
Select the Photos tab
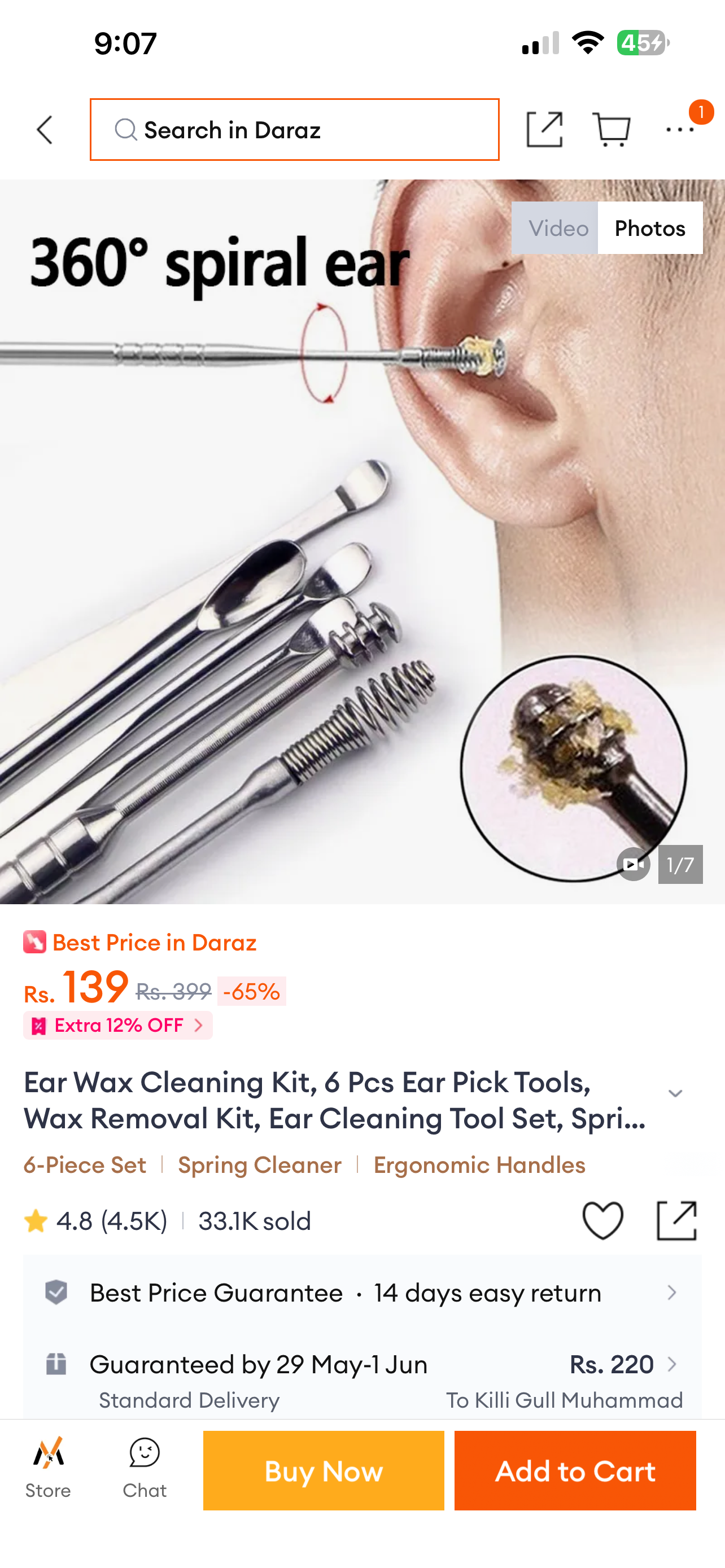pos(650,228)
